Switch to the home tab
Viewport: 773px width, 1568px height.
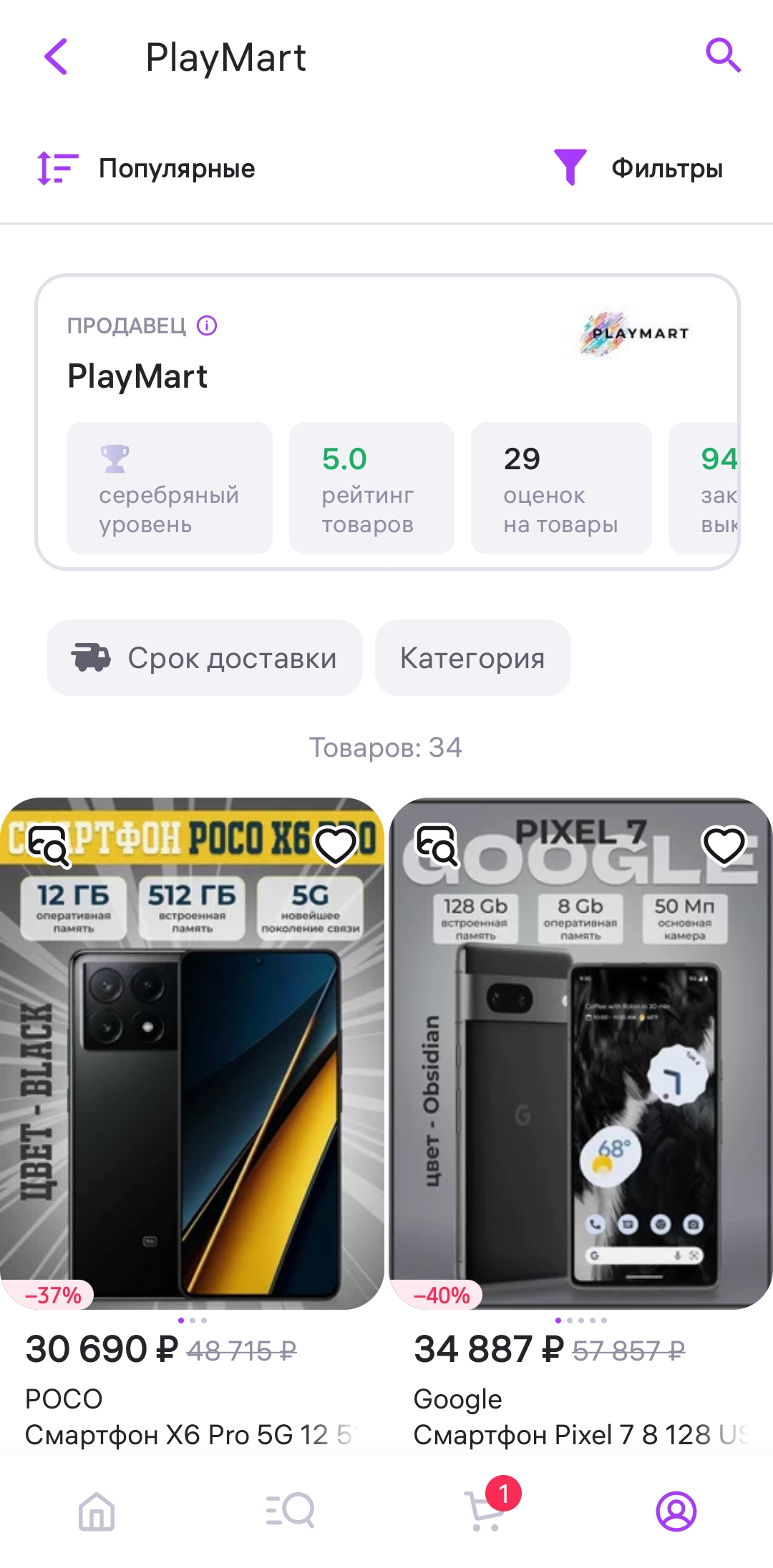coord(97,1511)
